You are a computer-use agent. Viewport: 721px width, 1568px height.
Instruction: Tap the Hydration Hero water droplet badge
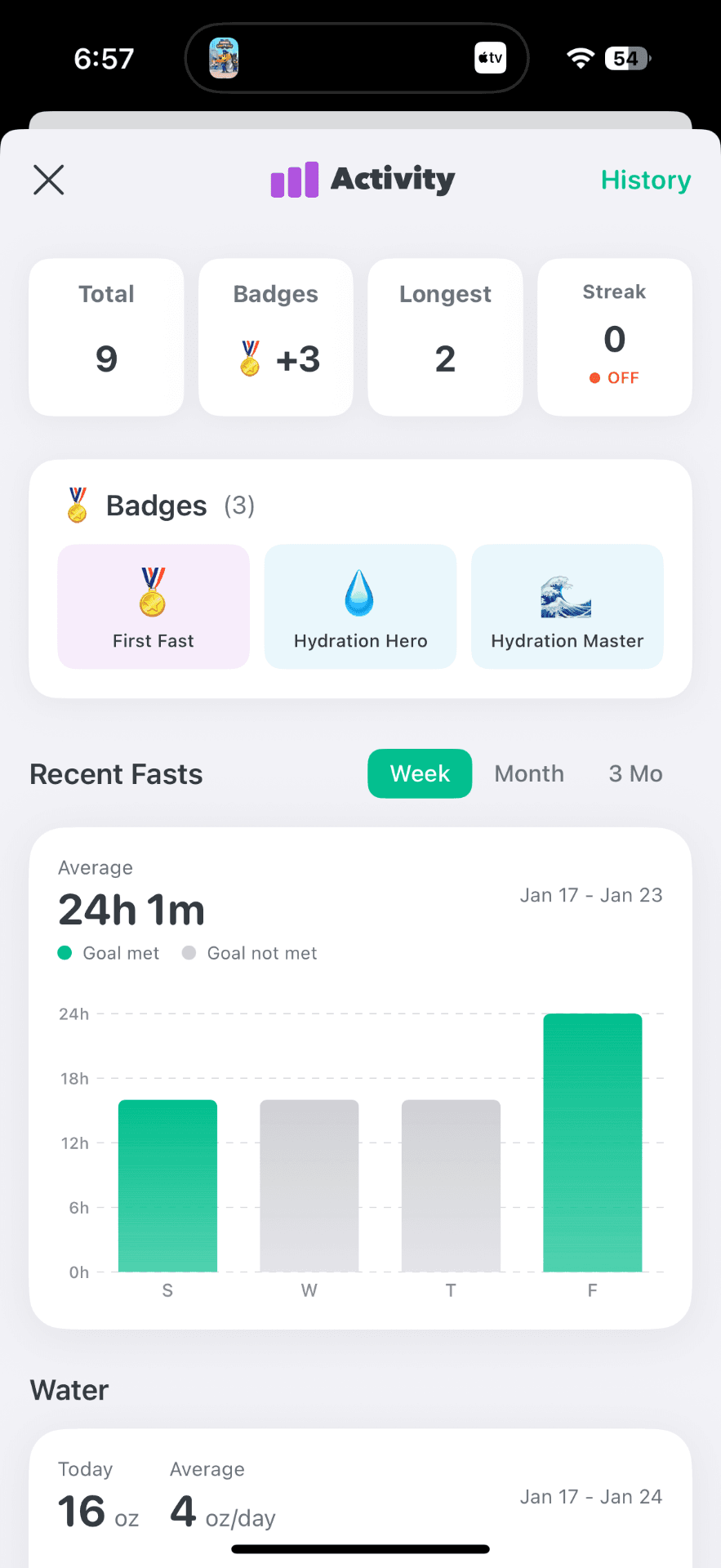[x=359, y=604]
